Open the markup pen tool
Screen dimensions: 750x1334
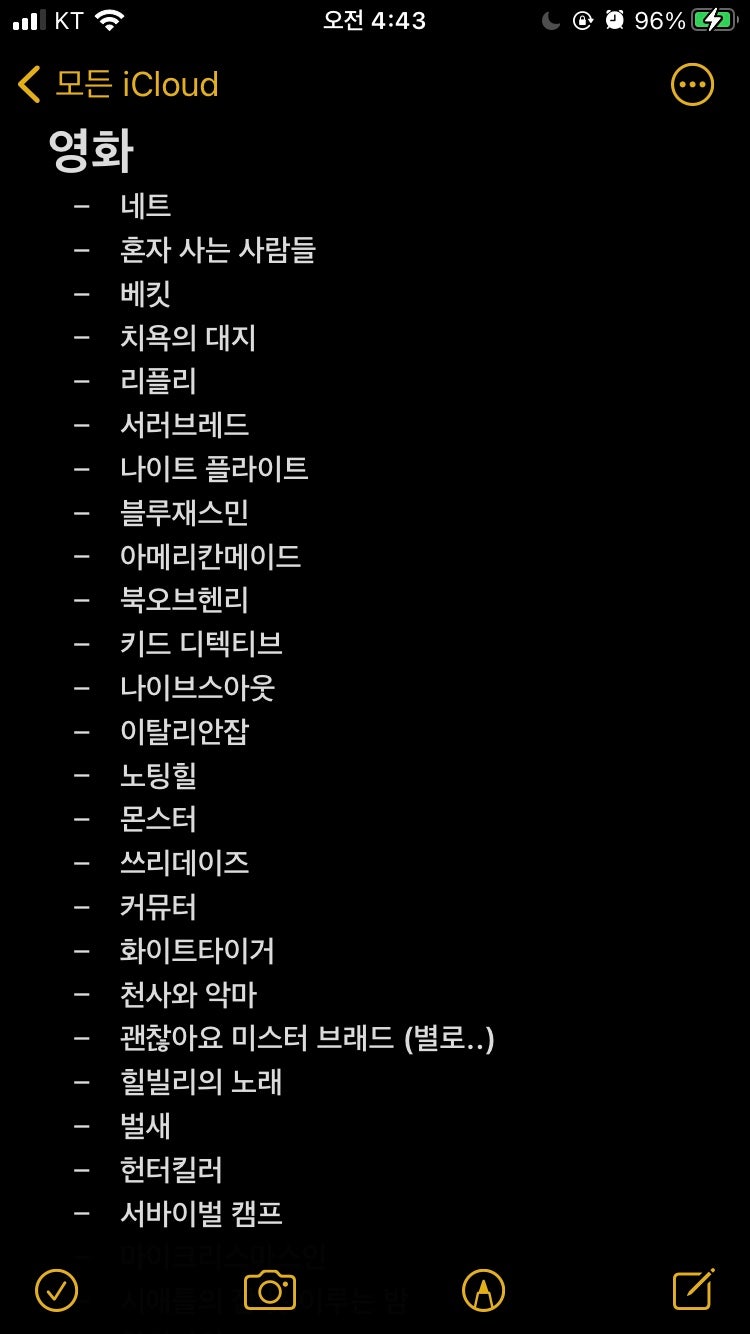pos(484,1290)
